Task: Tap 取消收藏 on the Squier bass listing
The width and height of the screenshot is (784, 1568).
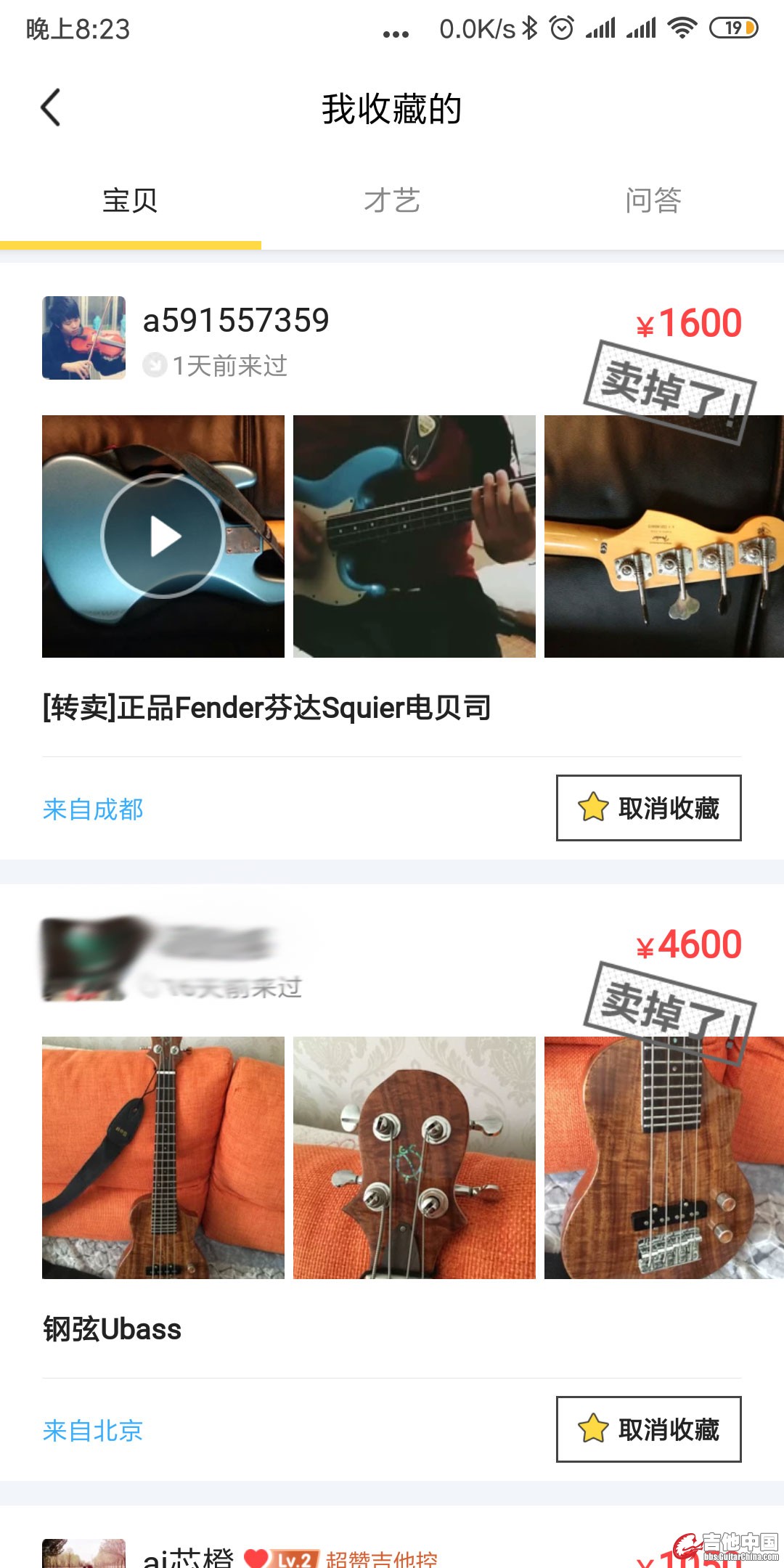Action: pyautogui.click(x=648, y=808)
